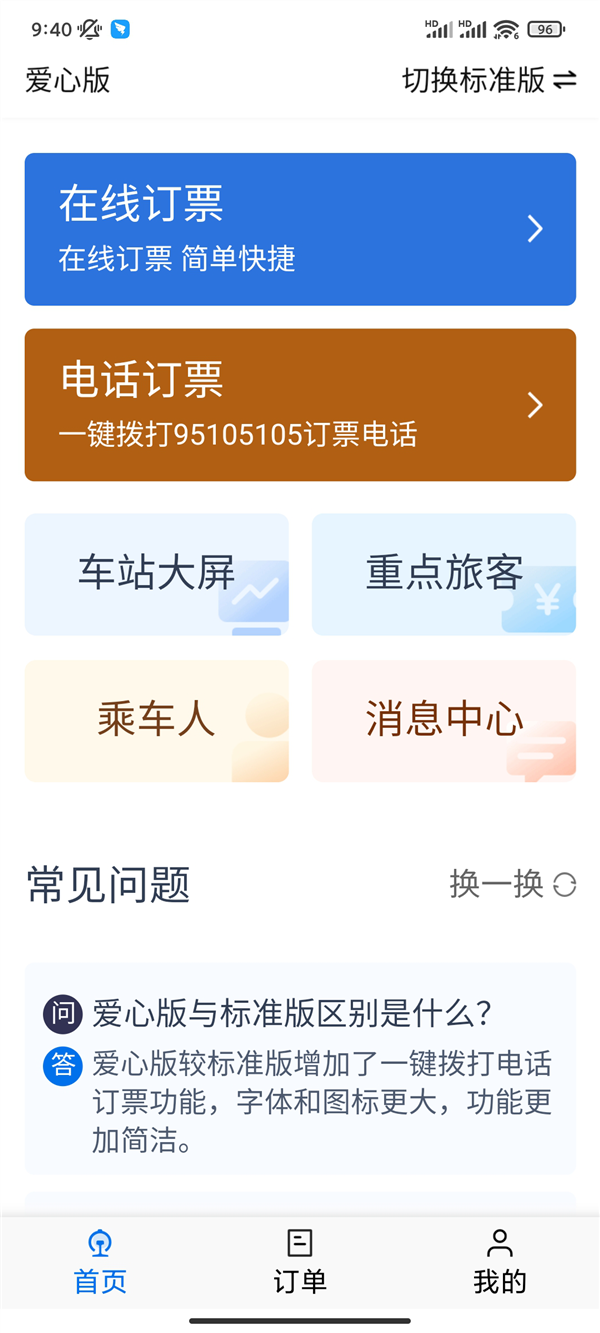Image resolution: width=600 pixels, height=1333 pixels.
Task: Open 电话订票 phone booking card
Action: coord(300,405)
